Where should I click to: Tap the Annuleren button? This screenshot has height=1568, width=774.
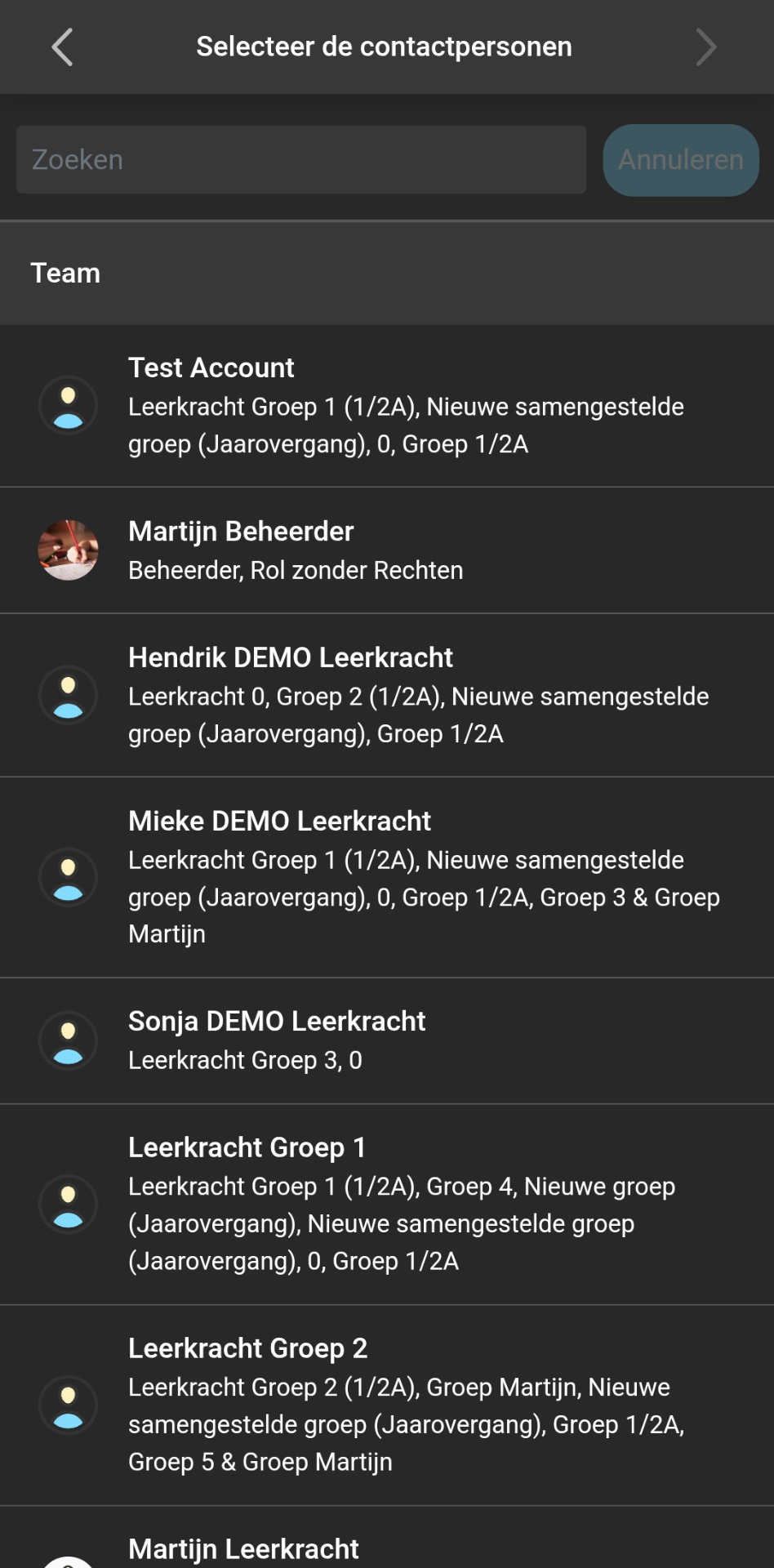pos(681,160)
